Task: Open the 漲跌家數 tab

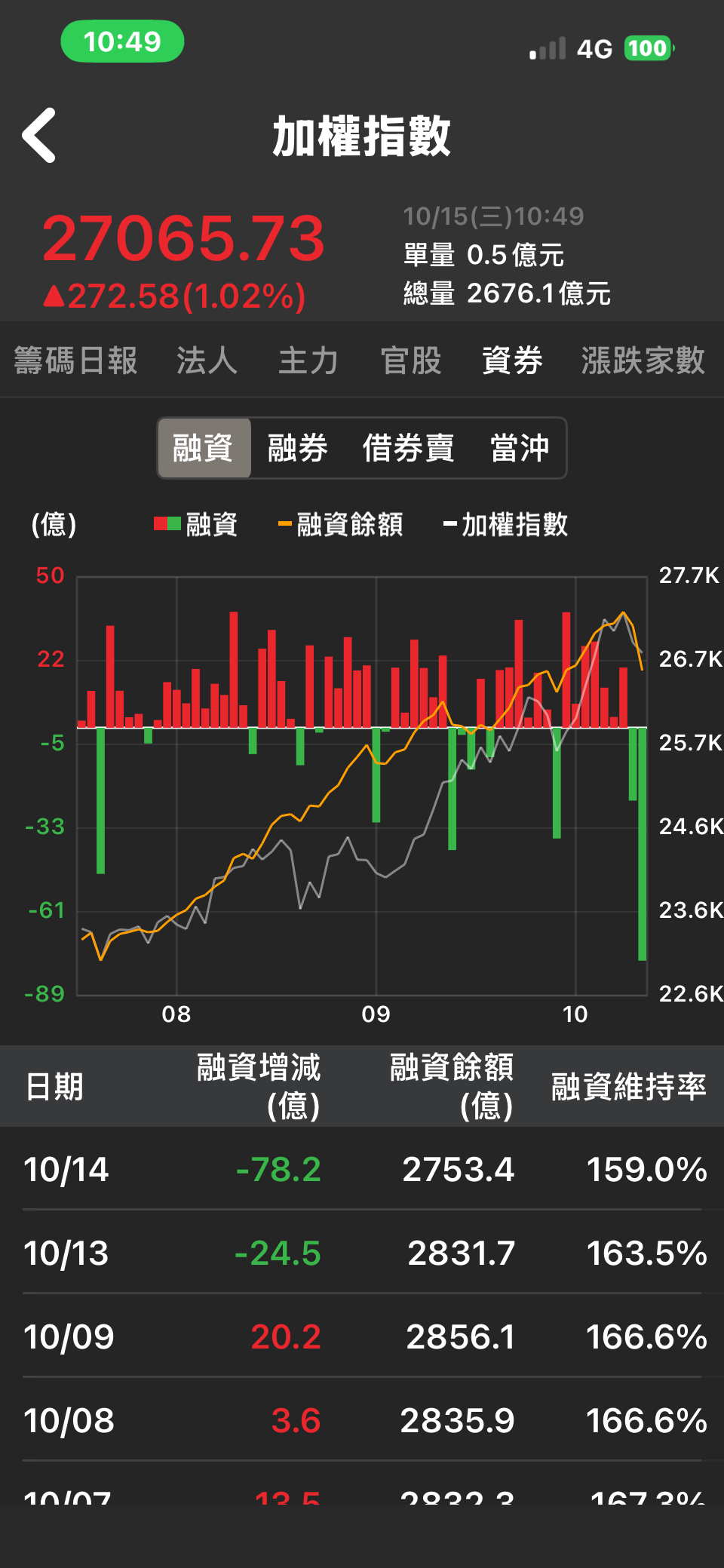Action: 643,361
